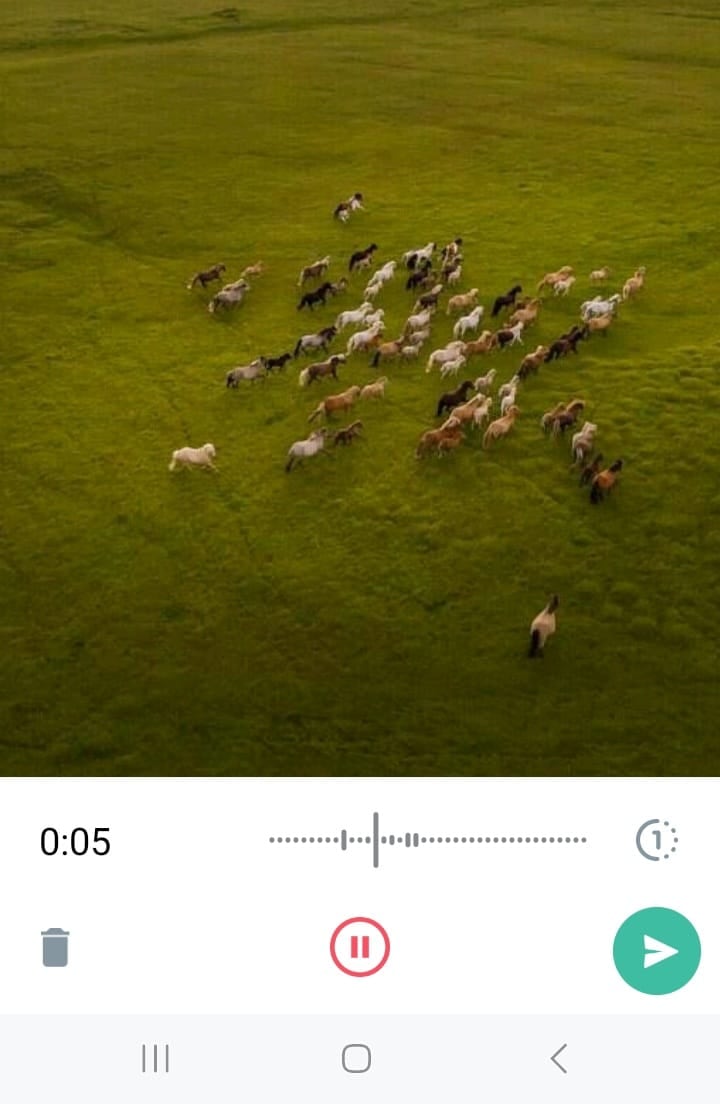Go back using system navigation
This screenshot has width=720, height=1104.
point(559,1058)
